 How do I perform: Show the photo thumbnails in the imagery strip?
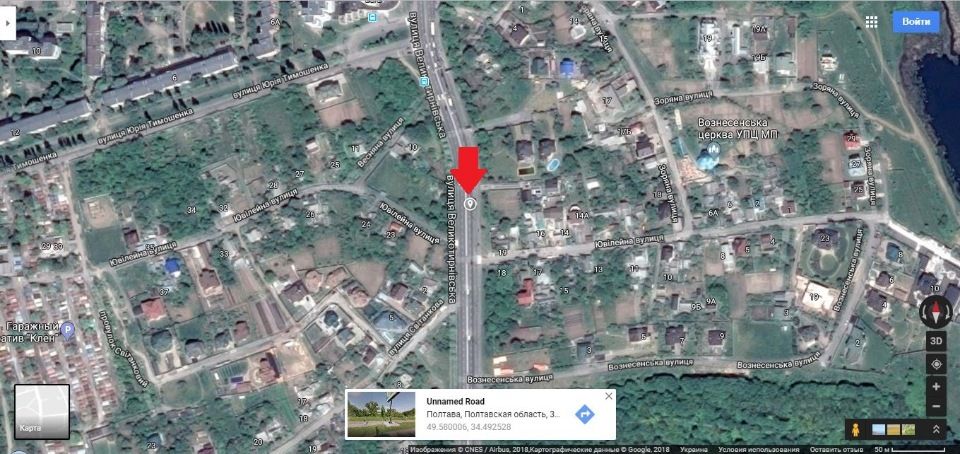click(892, 429)
